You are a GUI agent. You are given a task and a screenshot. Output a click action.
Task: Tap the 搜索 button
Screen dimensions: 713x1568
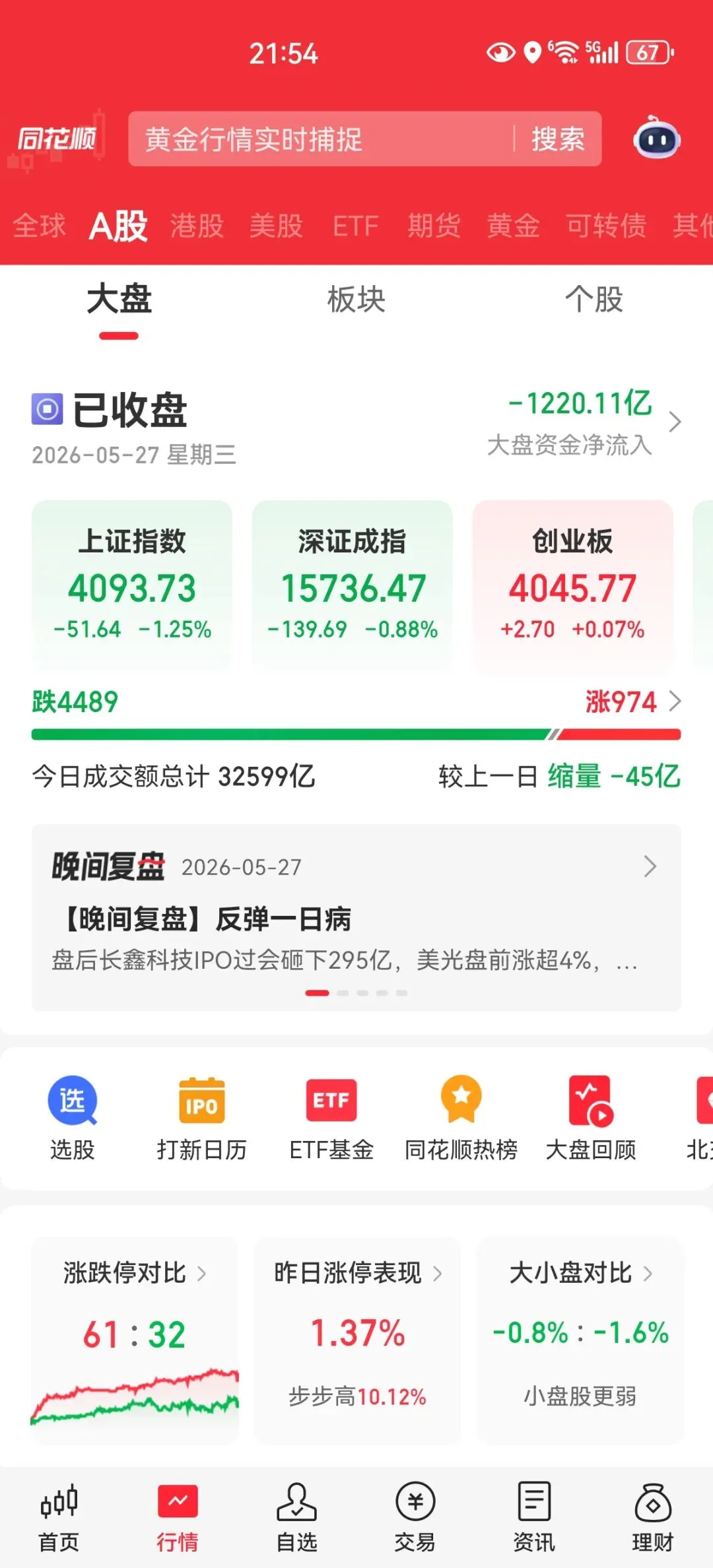(558, 139)
